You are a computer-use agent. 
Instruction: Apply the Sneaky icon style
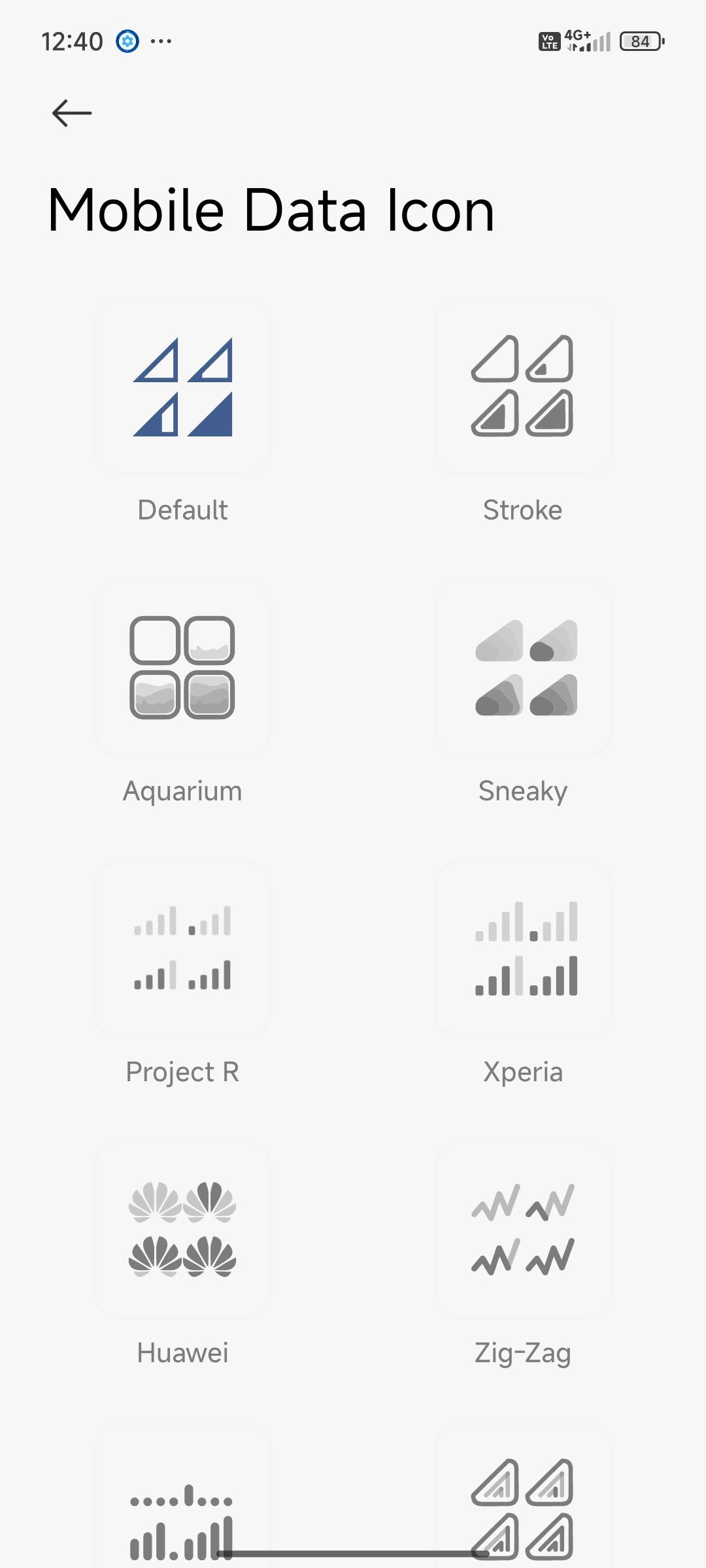[x=523, y=668]
